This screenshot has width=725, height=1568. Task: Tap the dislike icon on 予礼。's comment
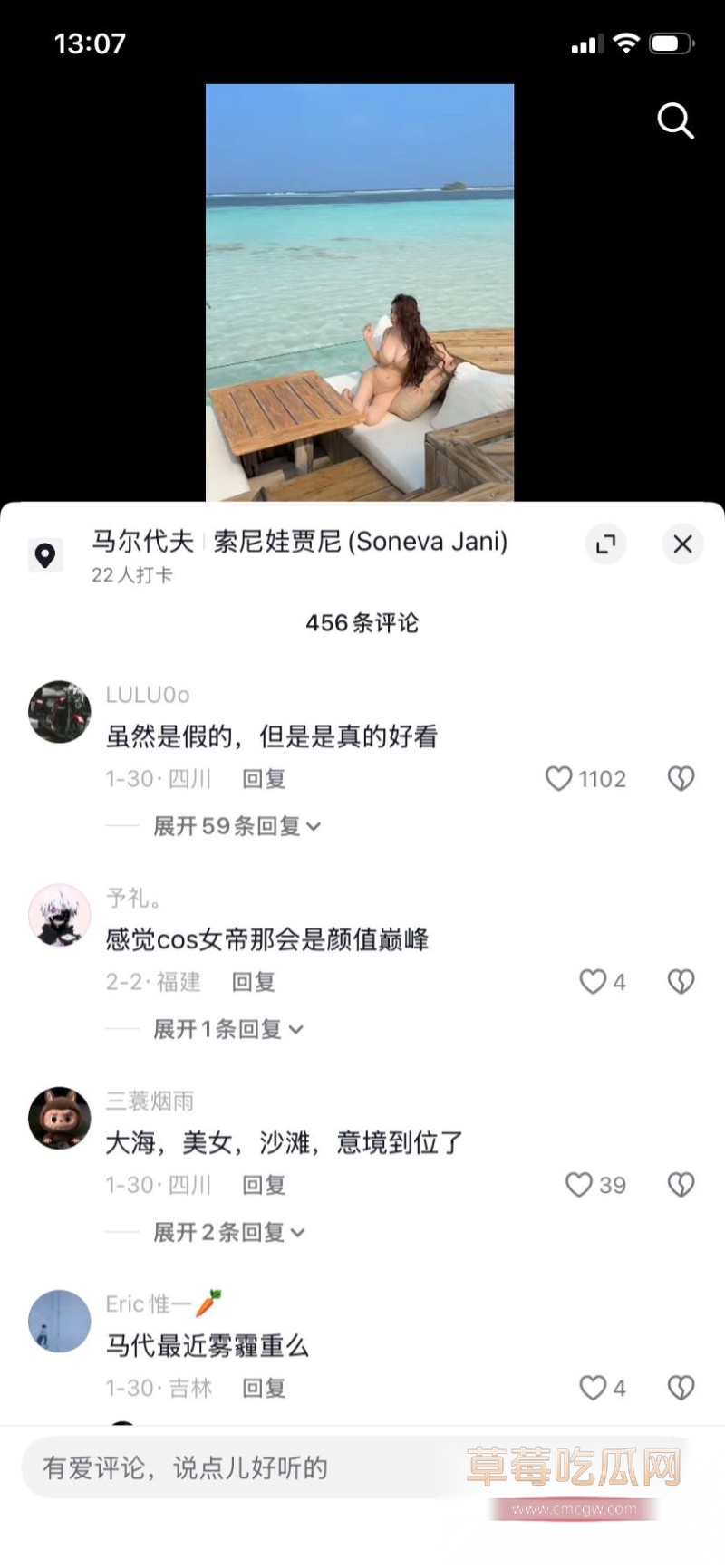point(680,980)
